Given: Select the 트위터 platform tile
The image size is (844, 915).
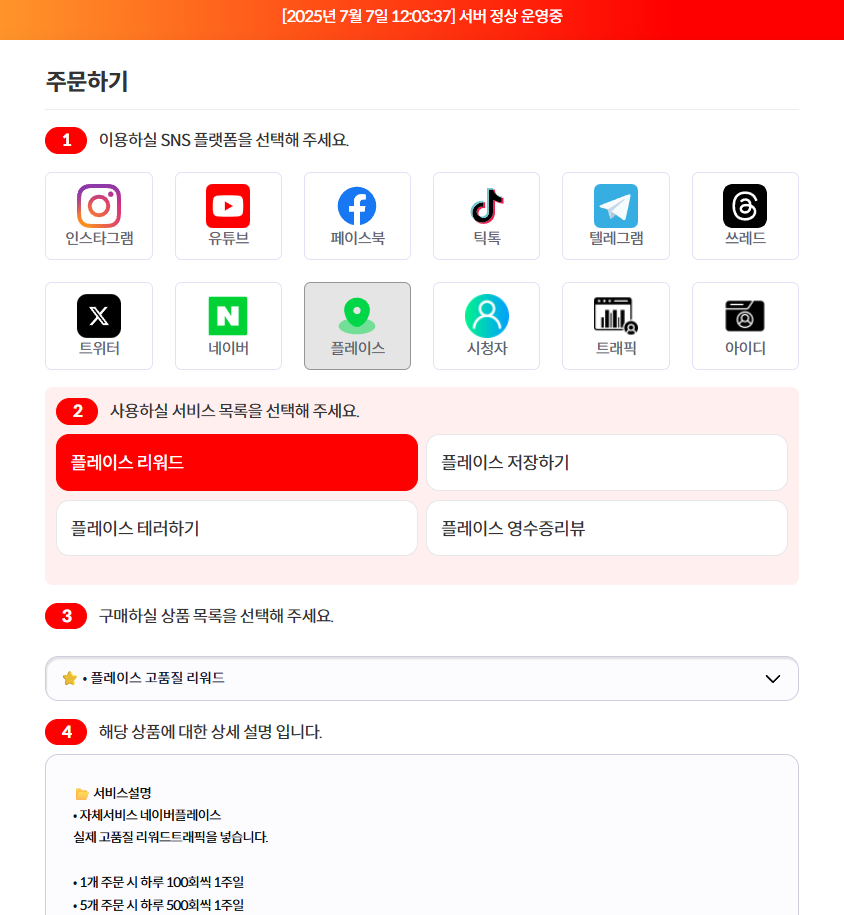Looking at the screenshot, I should pyautogui.click(x=99, y=326).
